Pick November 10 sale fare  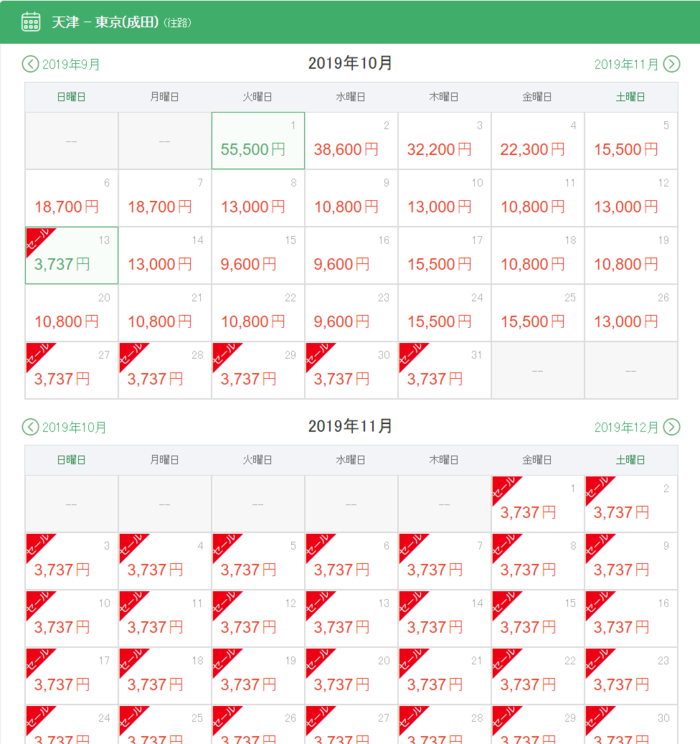pos(72,619)
